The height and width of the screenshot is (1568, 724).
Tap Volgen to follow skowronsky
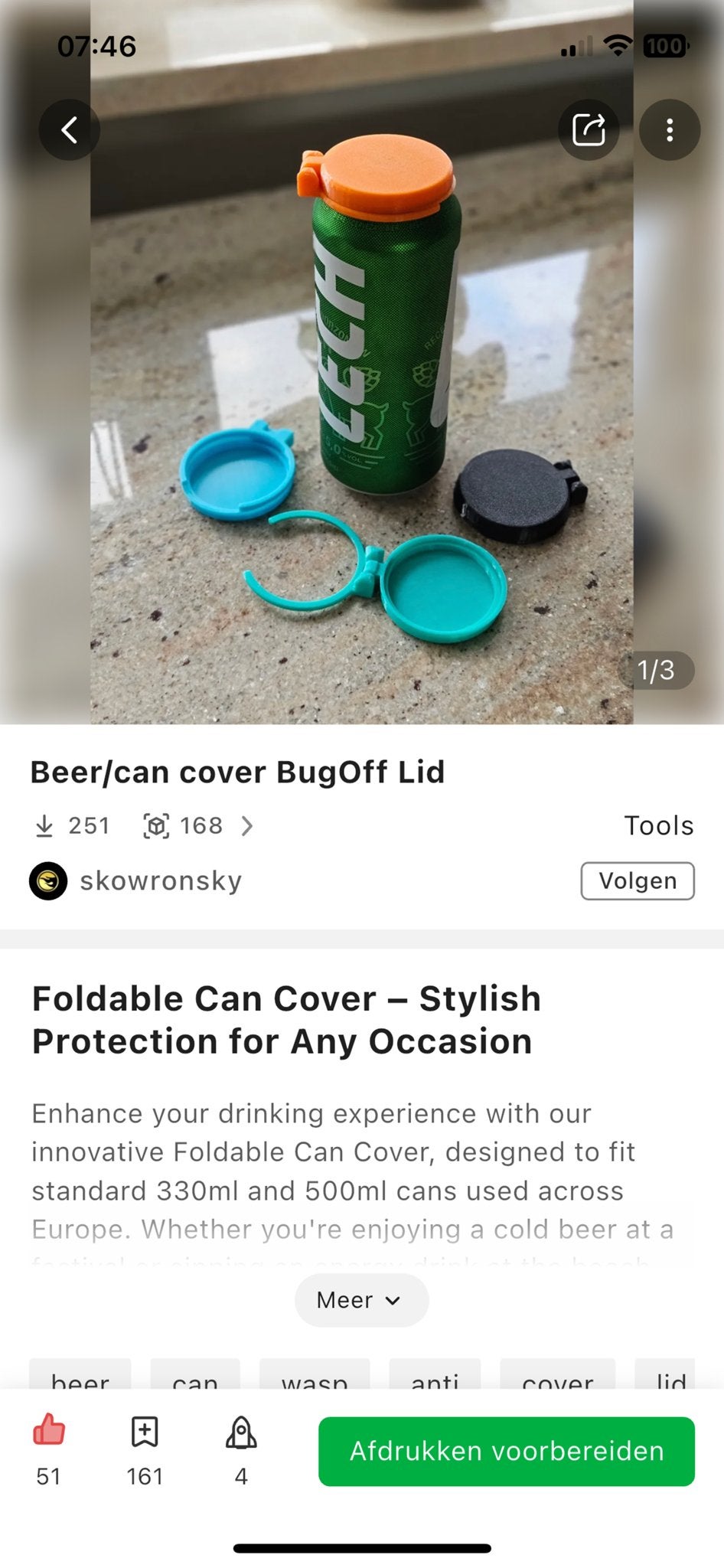coord(638,880)
